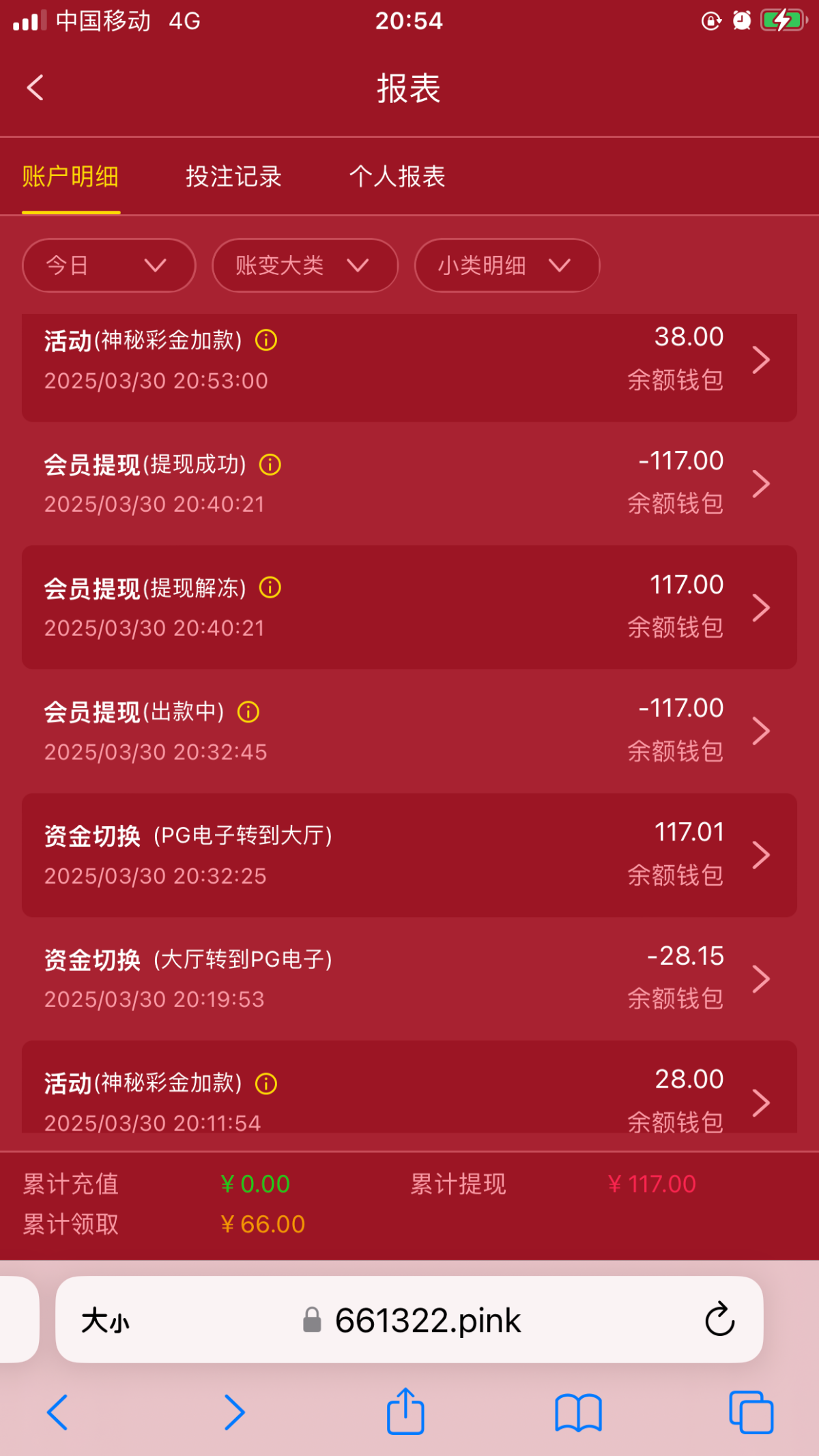View the 出款中 withdrawal record
The width and height of the screenshot is (819, 1456).
point(409,731)
